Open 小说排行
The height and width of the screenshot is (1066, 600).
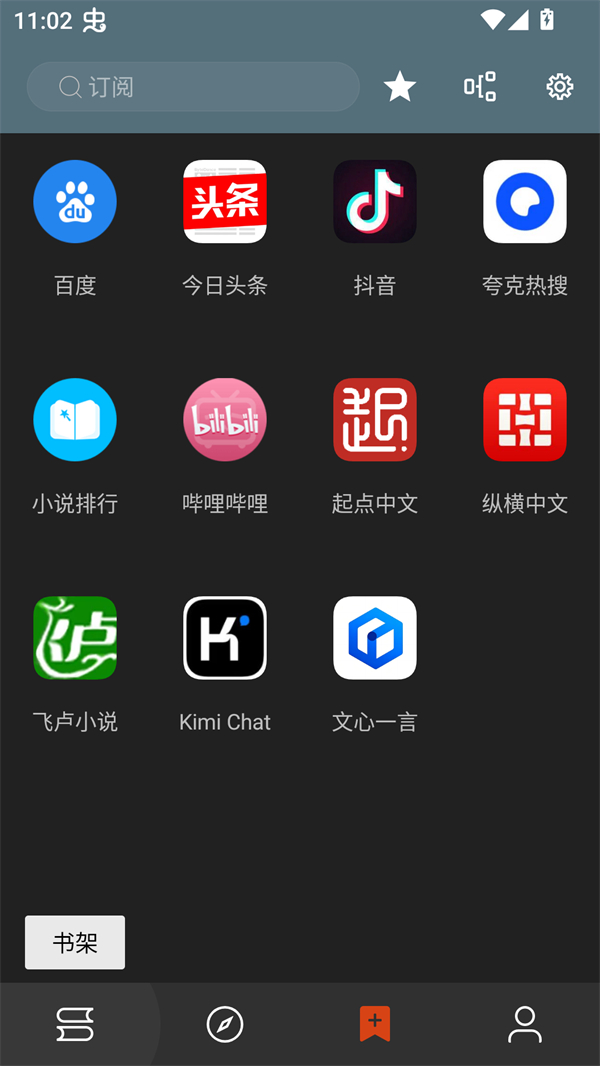coord(75,420)
